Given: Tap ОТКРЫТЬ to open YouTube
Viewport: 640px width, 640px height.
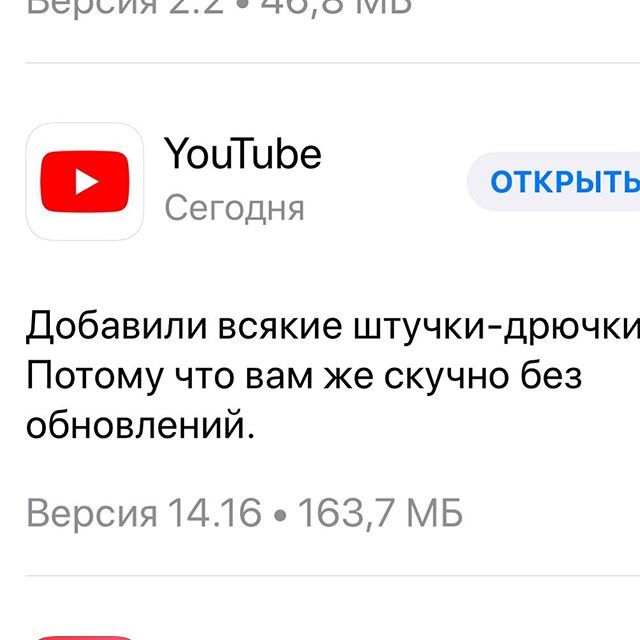Looking at the screenshot, I should [560, 182].
